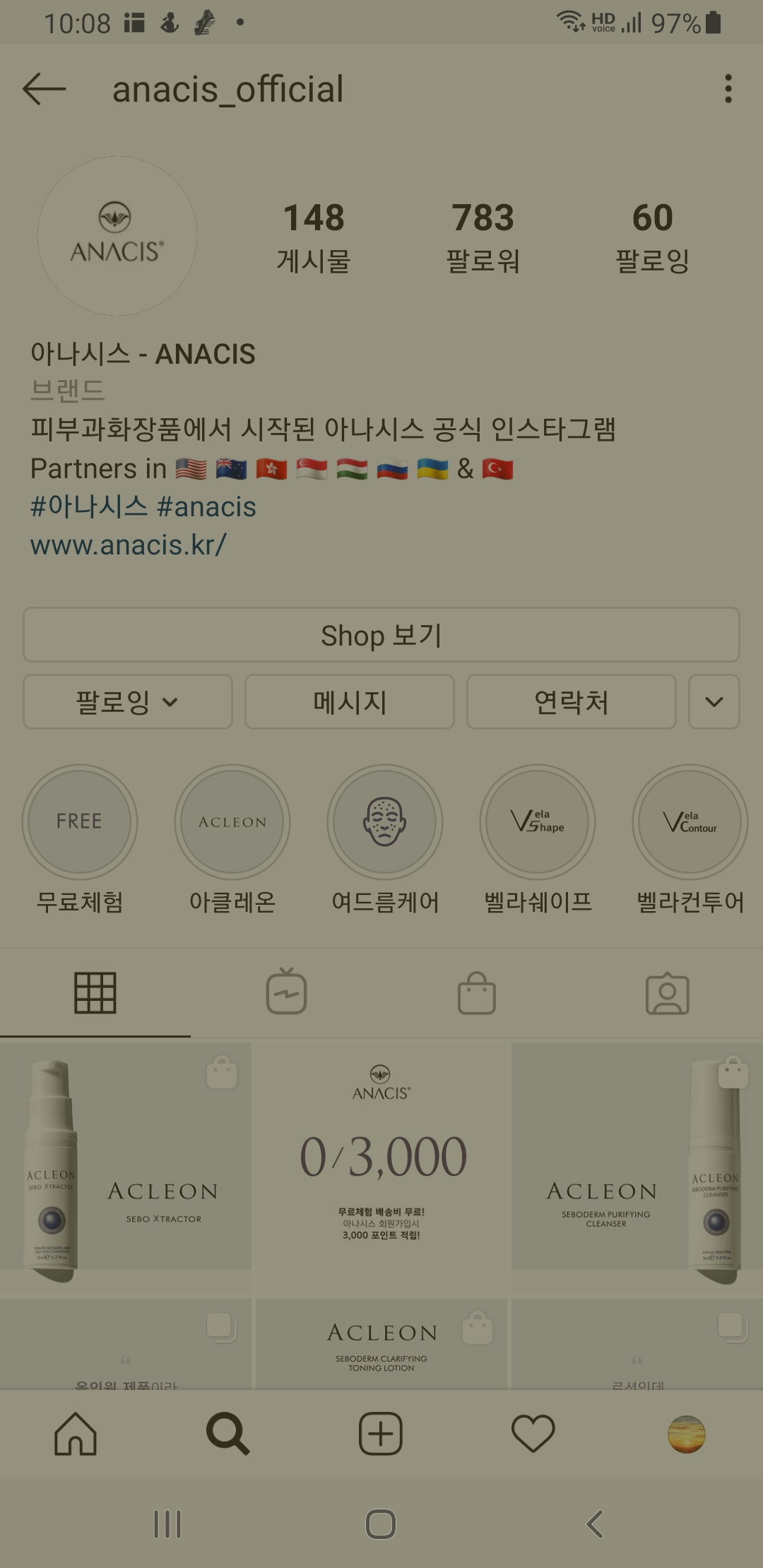Switch to the shop bag tab
The image size is (763, 1568).
click(x=477, y=993)
